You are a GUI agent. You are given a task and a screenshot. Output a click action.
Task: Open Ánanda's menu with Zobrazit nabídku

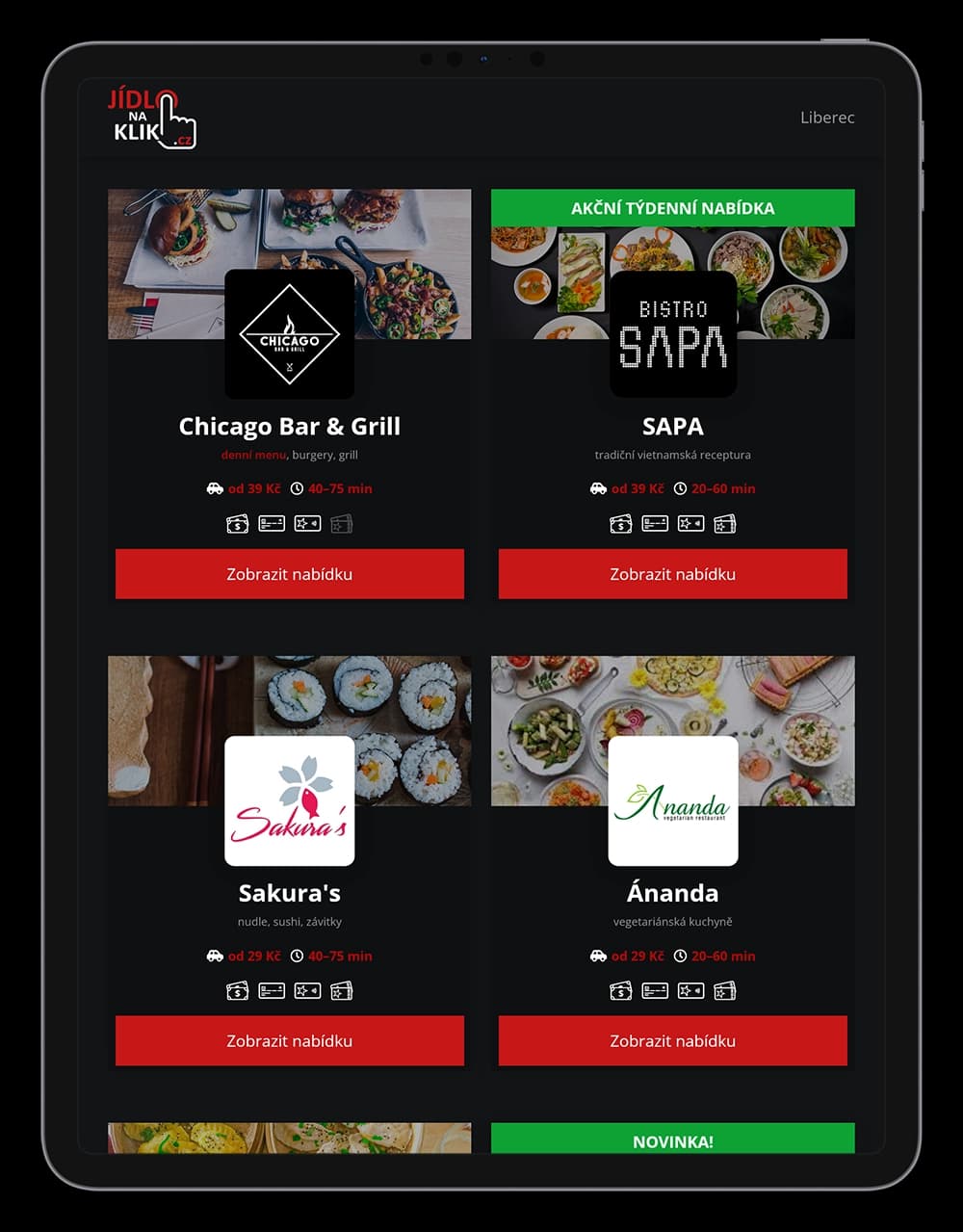672,1041
